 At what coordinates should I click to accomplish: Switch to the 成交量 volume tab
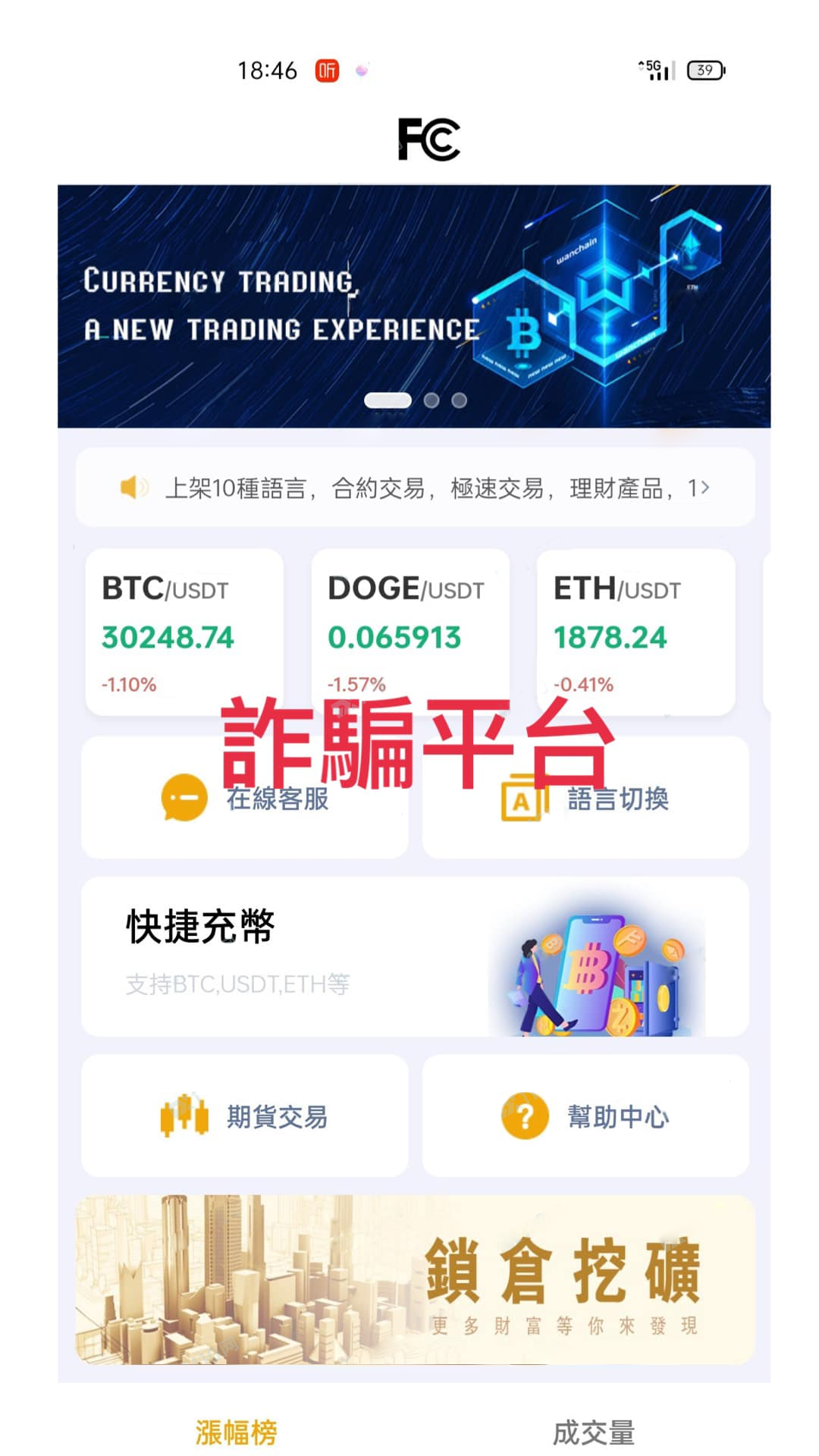point(593,1432)
